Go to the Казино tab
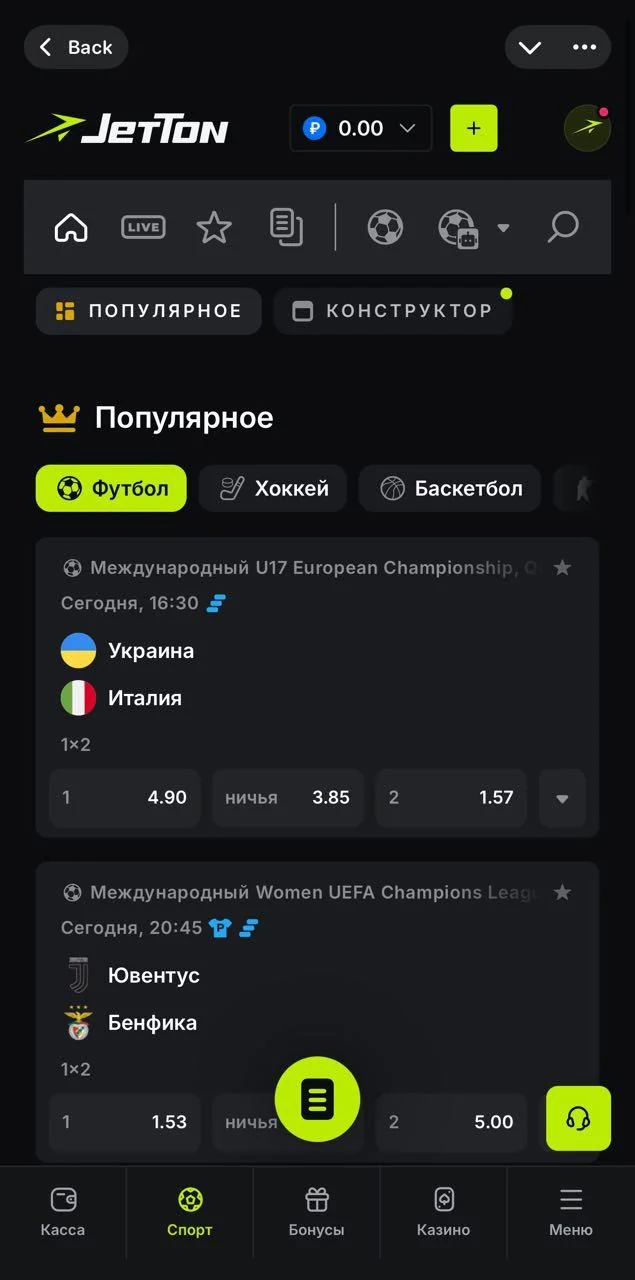This screenshot has height=1280, width=635. (x=444, y=1213)
